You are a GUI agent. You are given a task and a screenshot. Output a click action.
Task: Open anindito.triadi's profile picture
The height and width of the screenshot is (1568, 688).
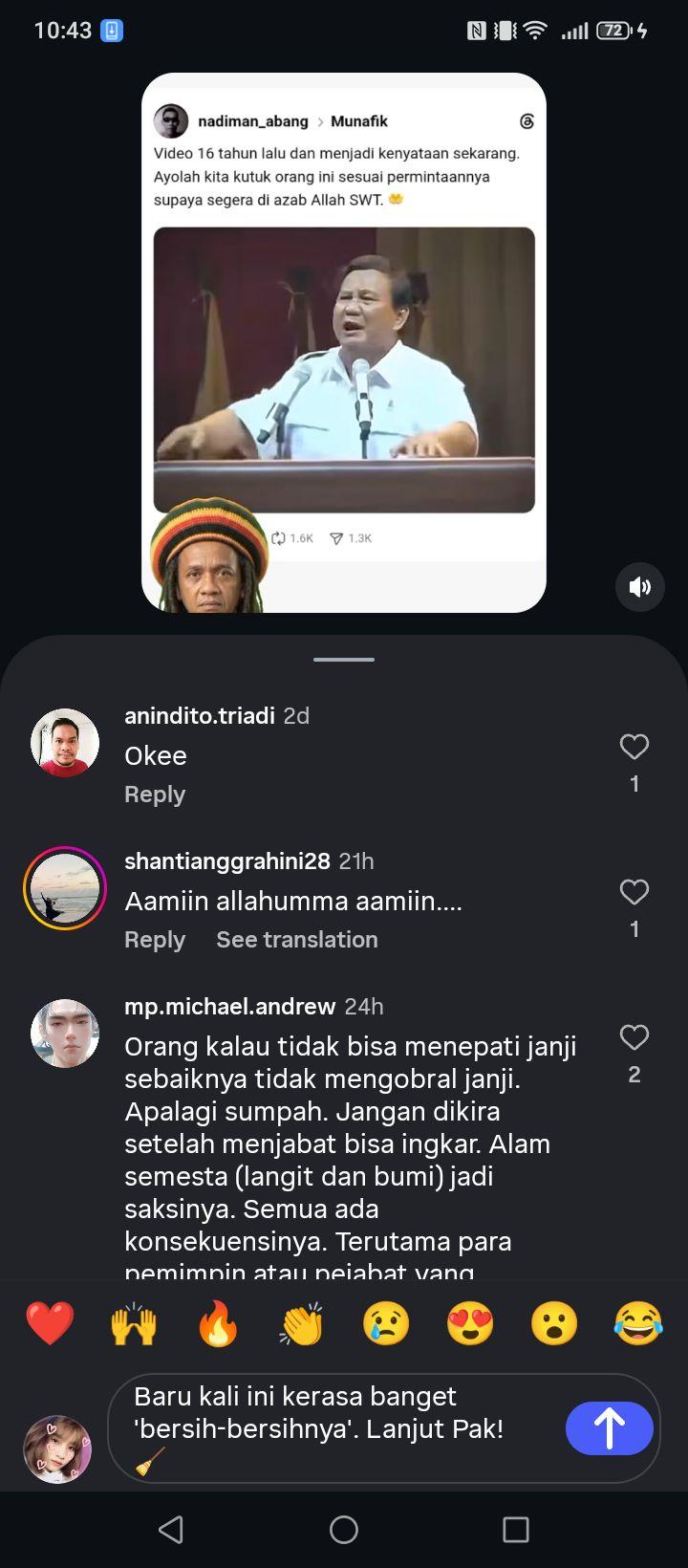[x=65, y=743]
